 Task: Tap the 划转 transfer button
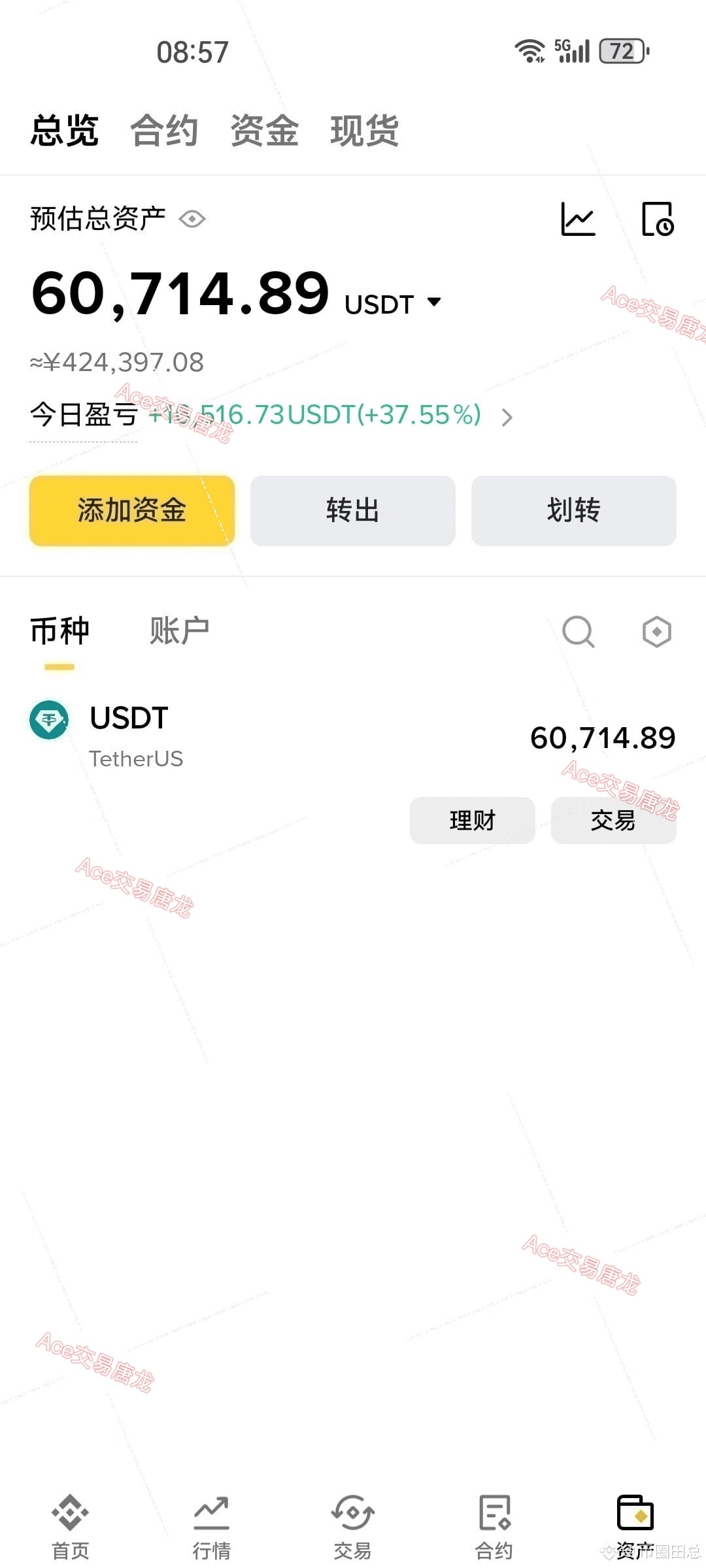[x=573, y=510]
